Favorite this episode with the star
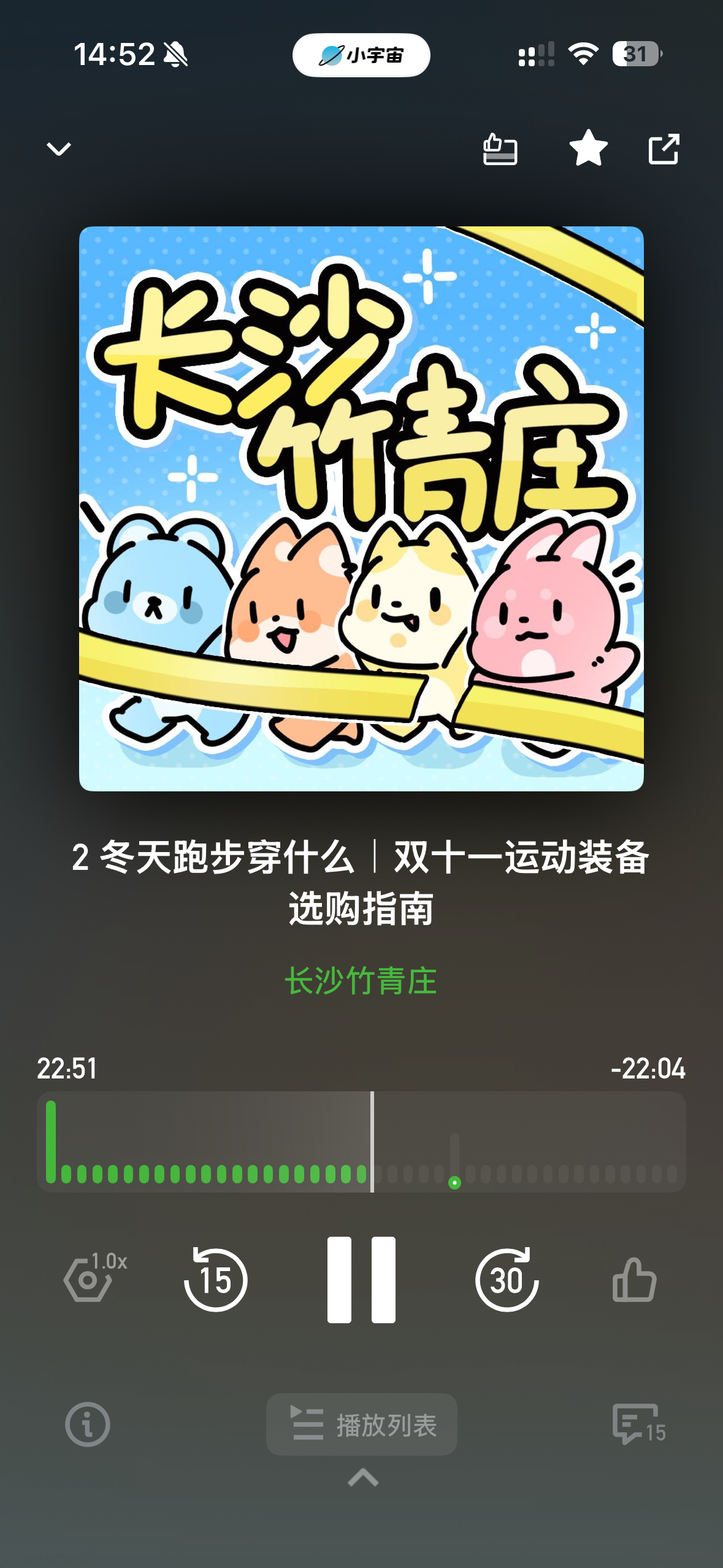 pos(588,148)
